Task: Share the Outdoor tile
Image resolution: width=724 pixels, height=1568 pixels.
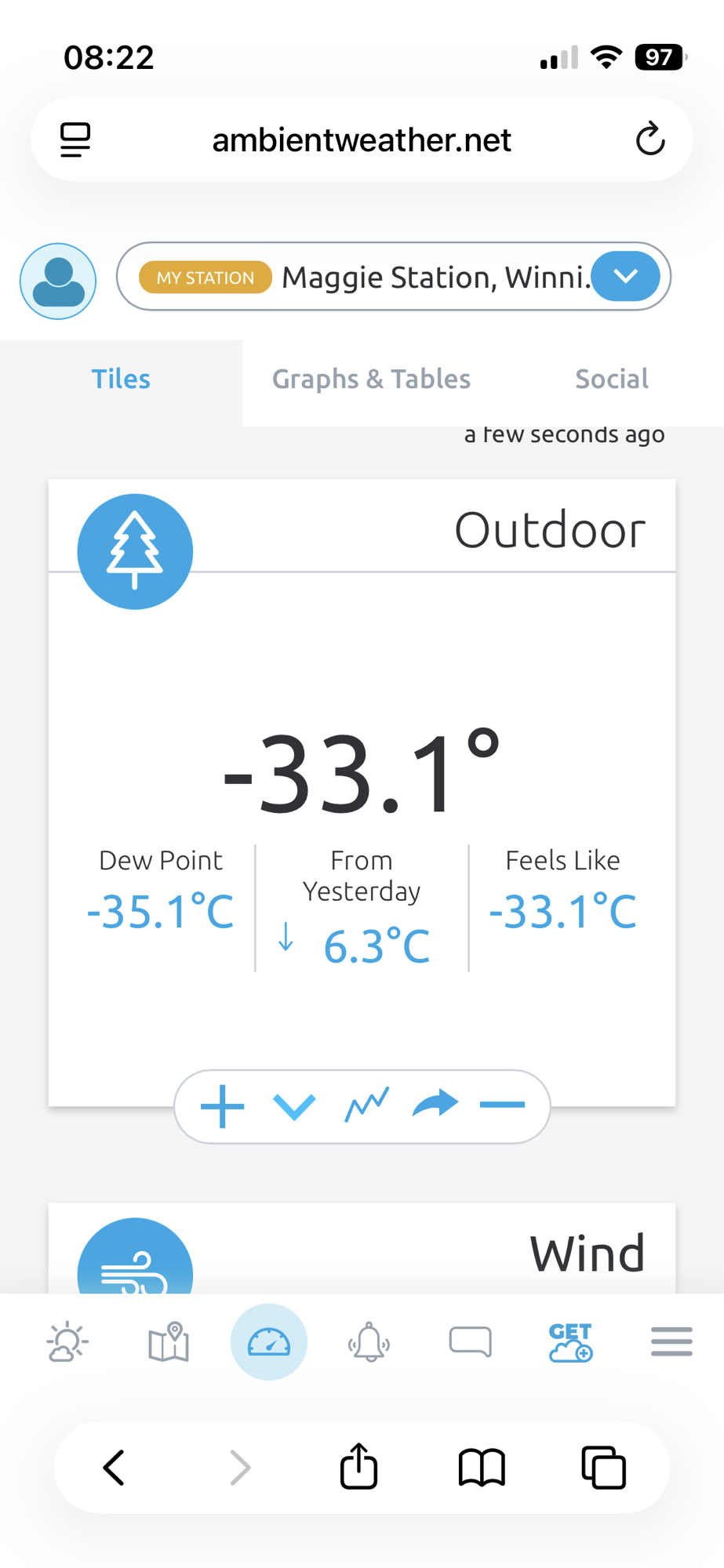Action: point(435,1104)
